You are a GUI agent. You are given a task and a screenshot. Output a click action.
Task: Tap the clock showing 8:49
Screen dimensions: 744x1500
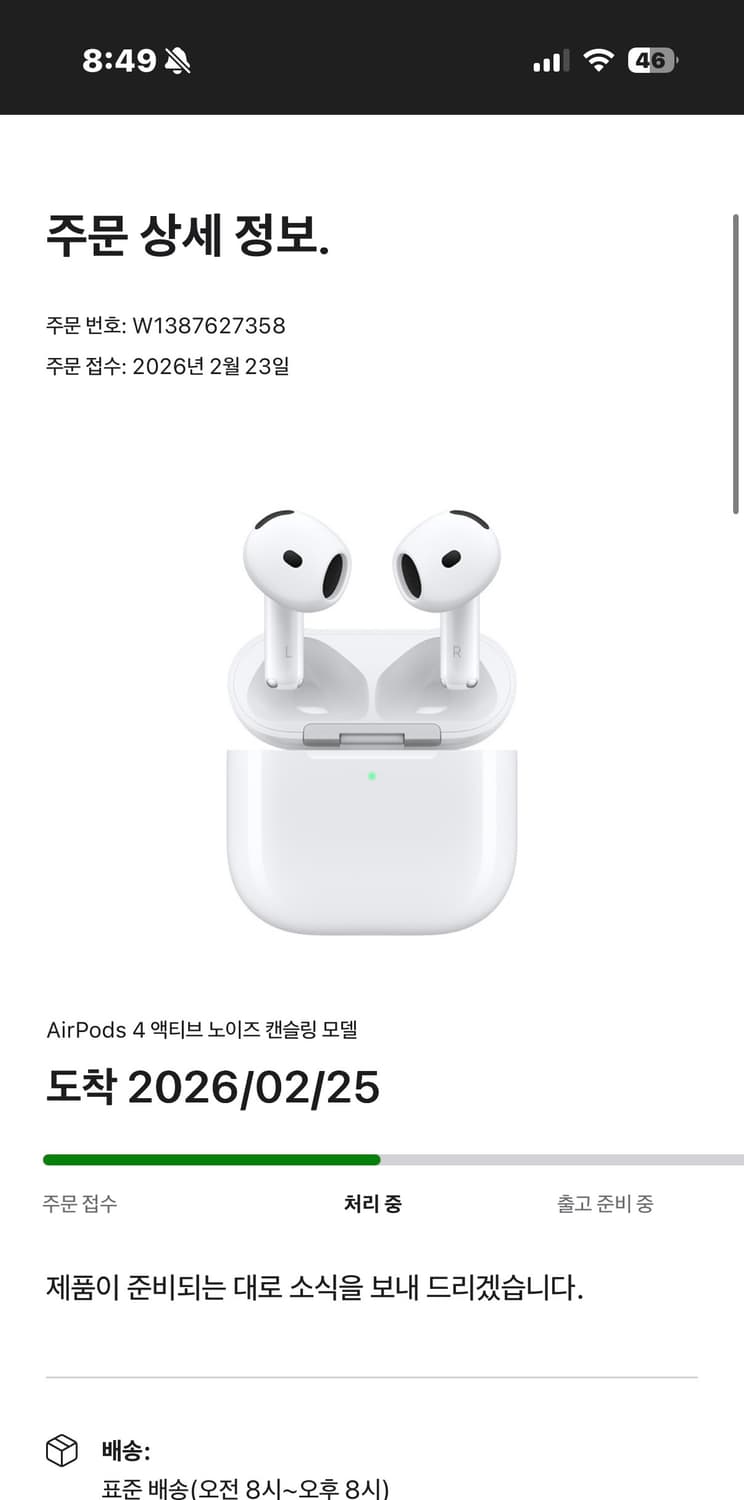click(114, 60)
